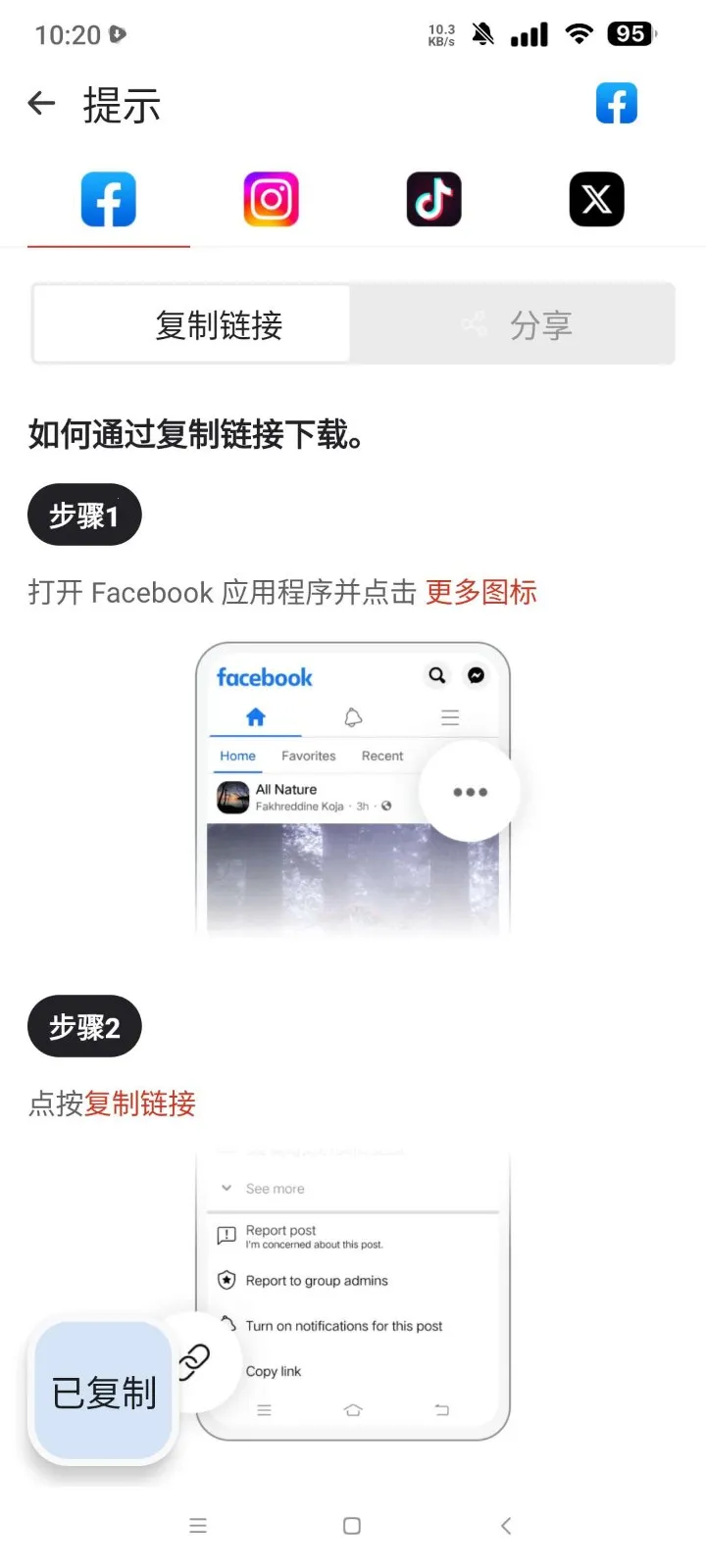Select the X (Twitter) tab icon
The width and height of the screenshot is (706, 1568).
596,198
